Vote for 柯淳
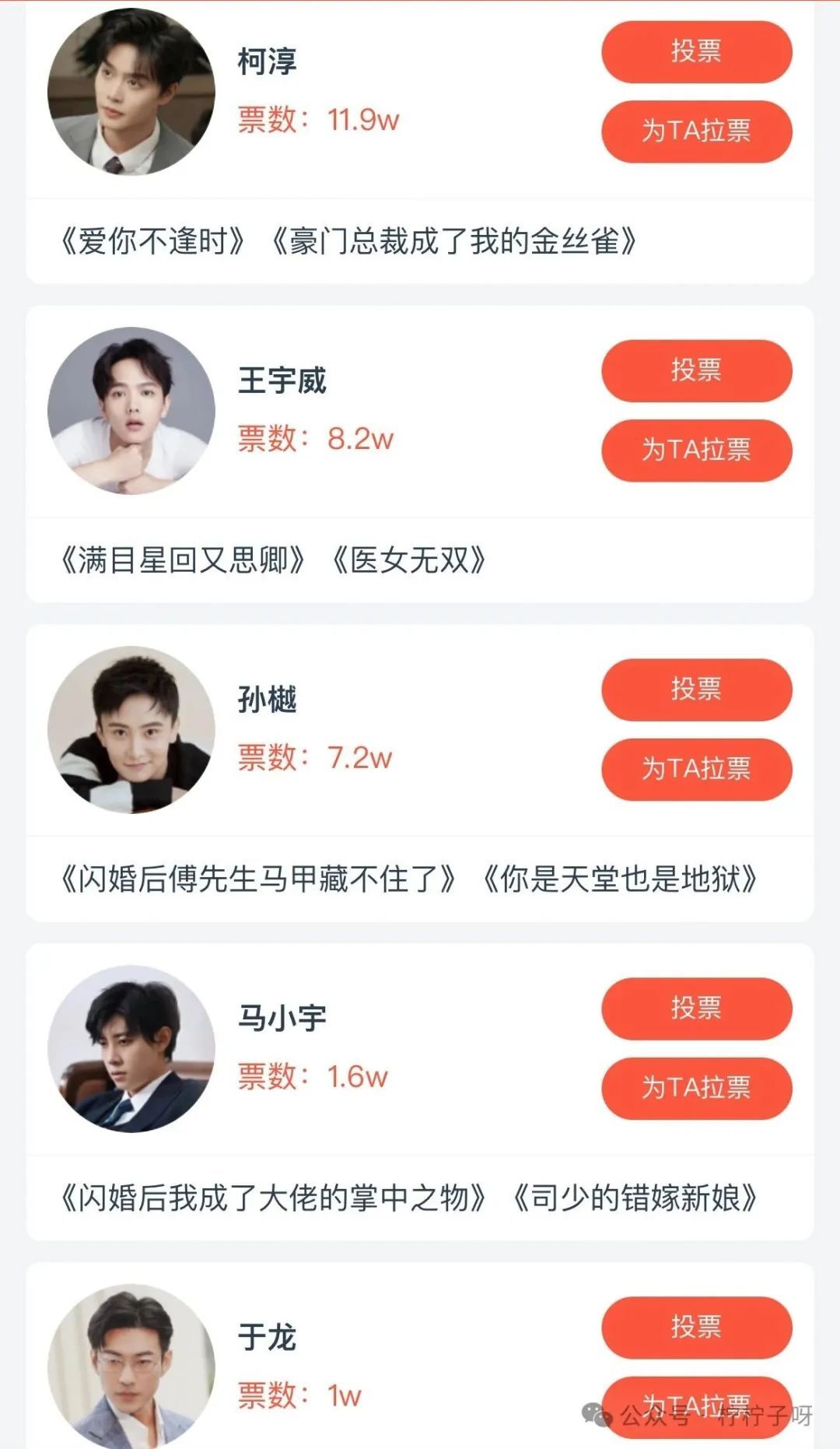840x1449 pixels. [x=696, y=52]
